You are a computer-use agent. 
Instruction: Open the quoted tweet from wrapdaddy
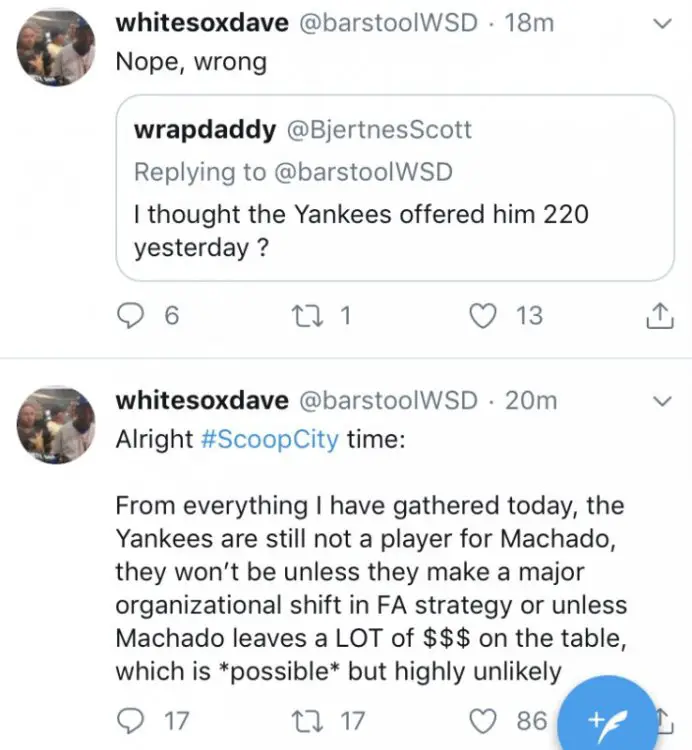394,188
